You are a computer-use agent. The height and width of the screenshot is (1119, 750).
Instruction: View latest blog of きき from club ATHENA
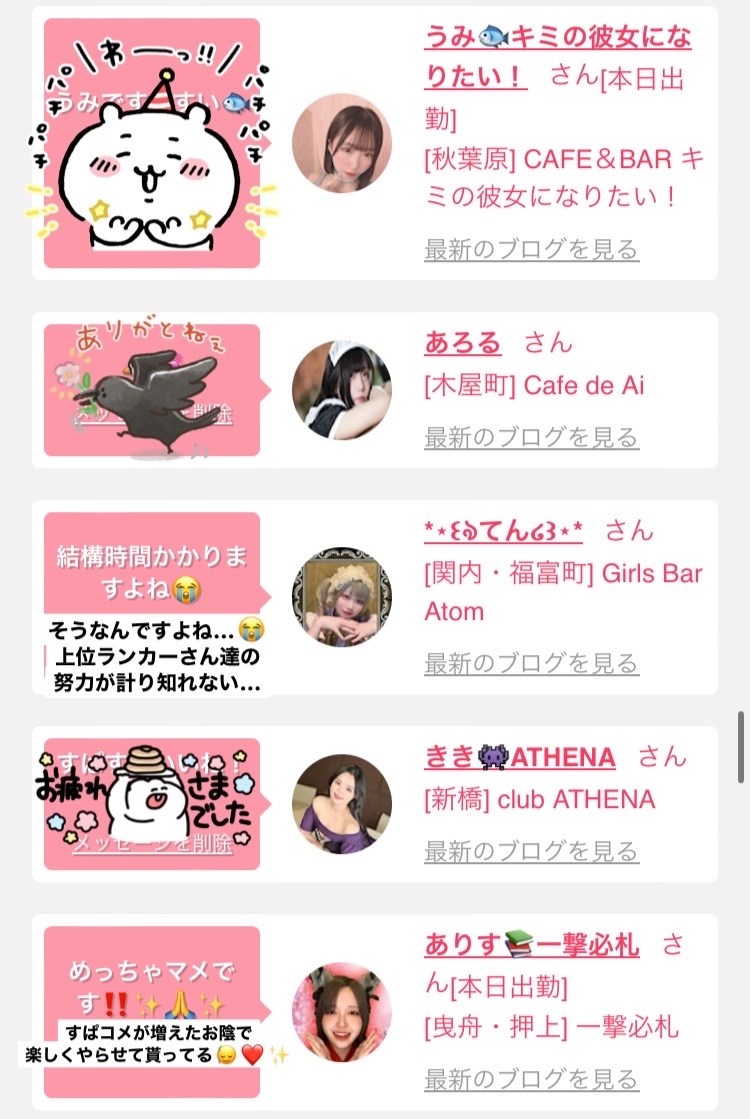pos(532,851)
